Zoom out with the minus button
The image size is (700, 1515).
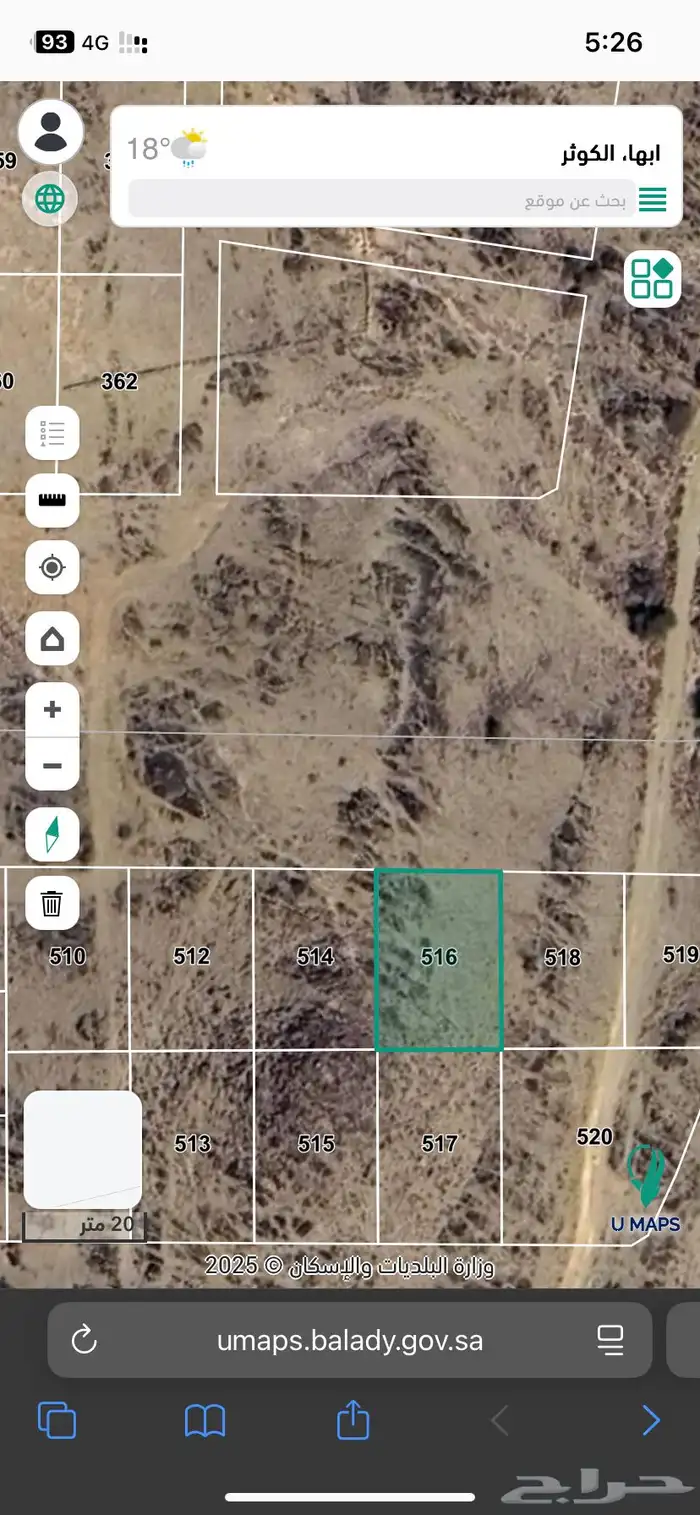tap(52, 767)
